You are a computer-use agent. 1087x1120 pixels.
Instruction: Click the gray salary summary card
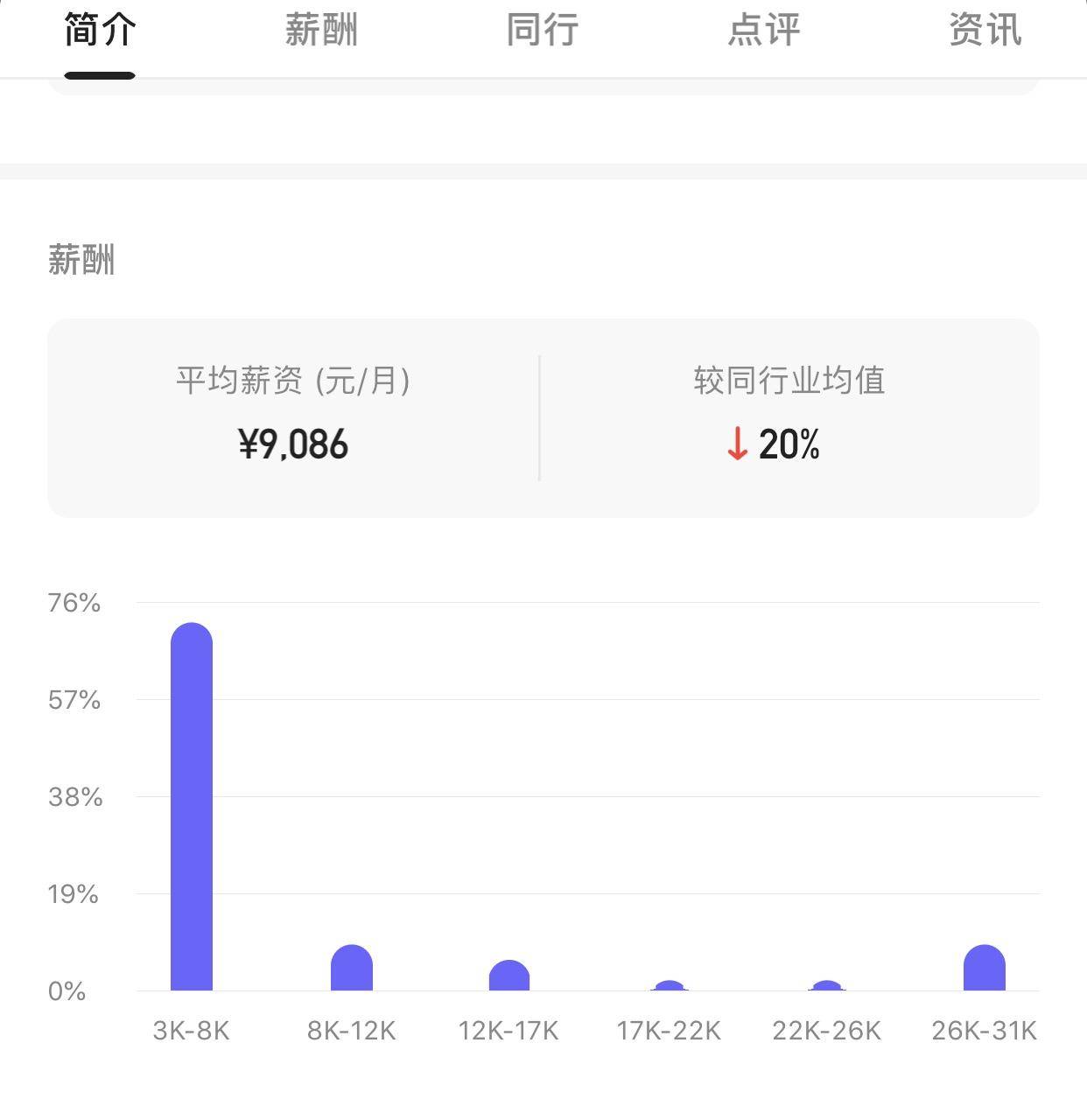(x=543, y=416)
